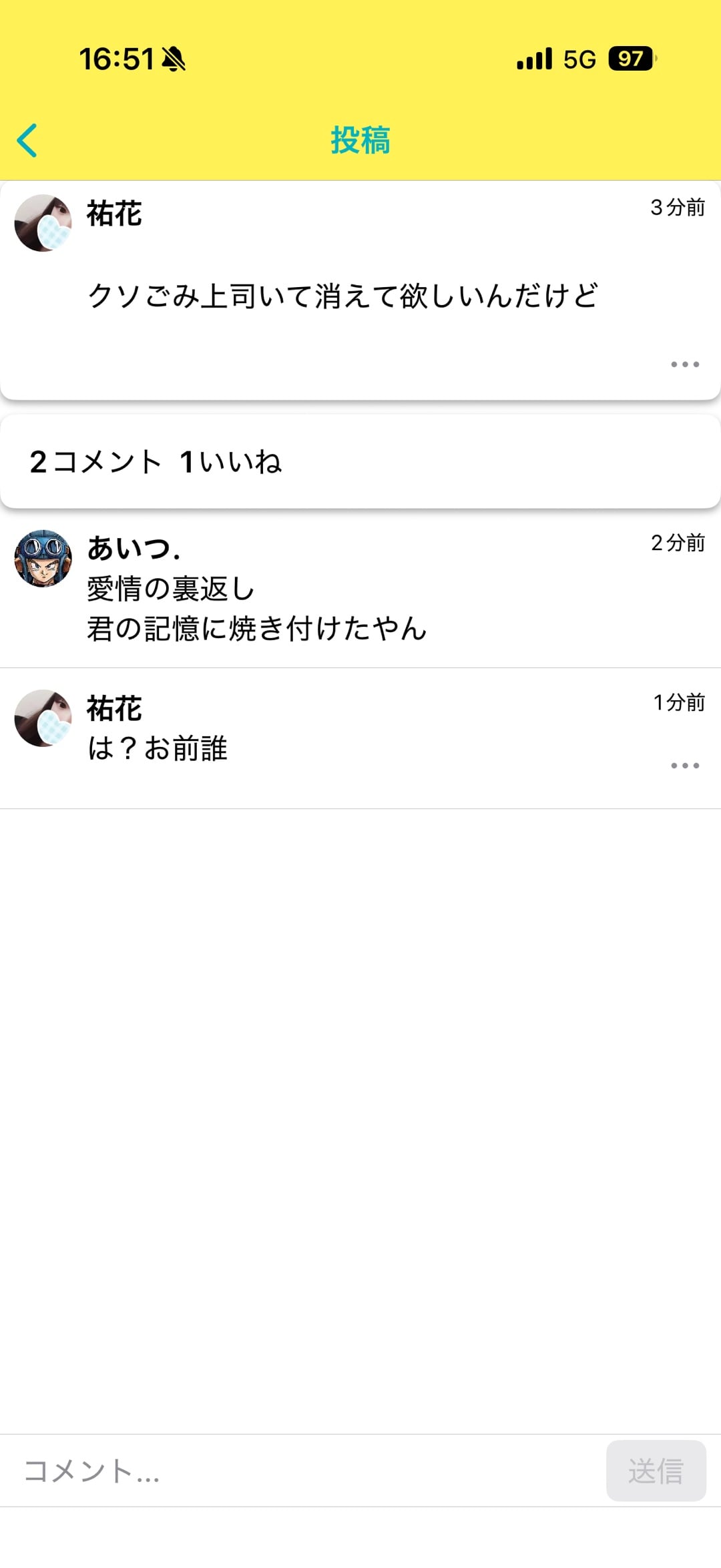Tap the 送信 send button
This screenshot has width=721, height=1568.
[x=656, y=1471]
